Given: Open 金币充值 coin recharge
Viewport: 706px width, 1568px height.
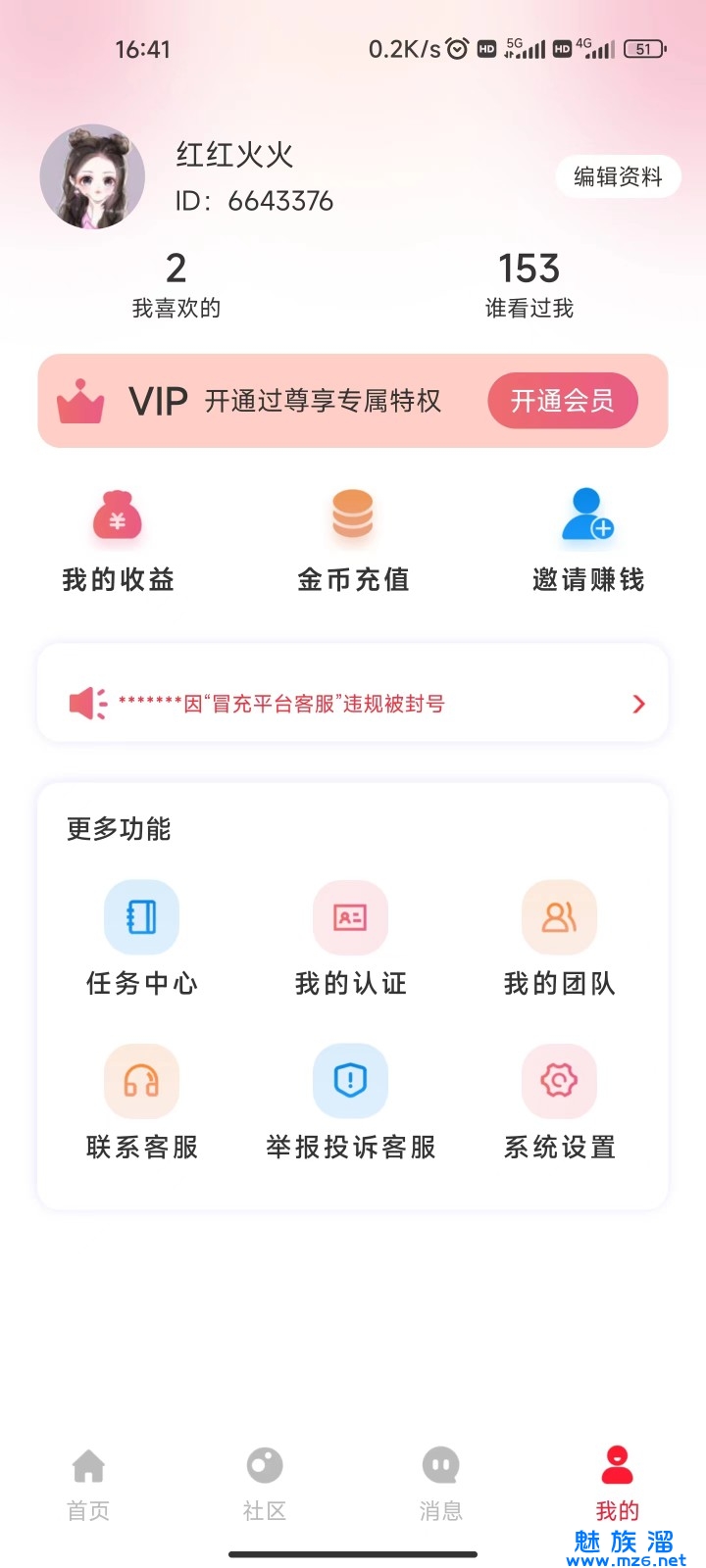Looking at the screenshot, I should [x=353, y=540].
